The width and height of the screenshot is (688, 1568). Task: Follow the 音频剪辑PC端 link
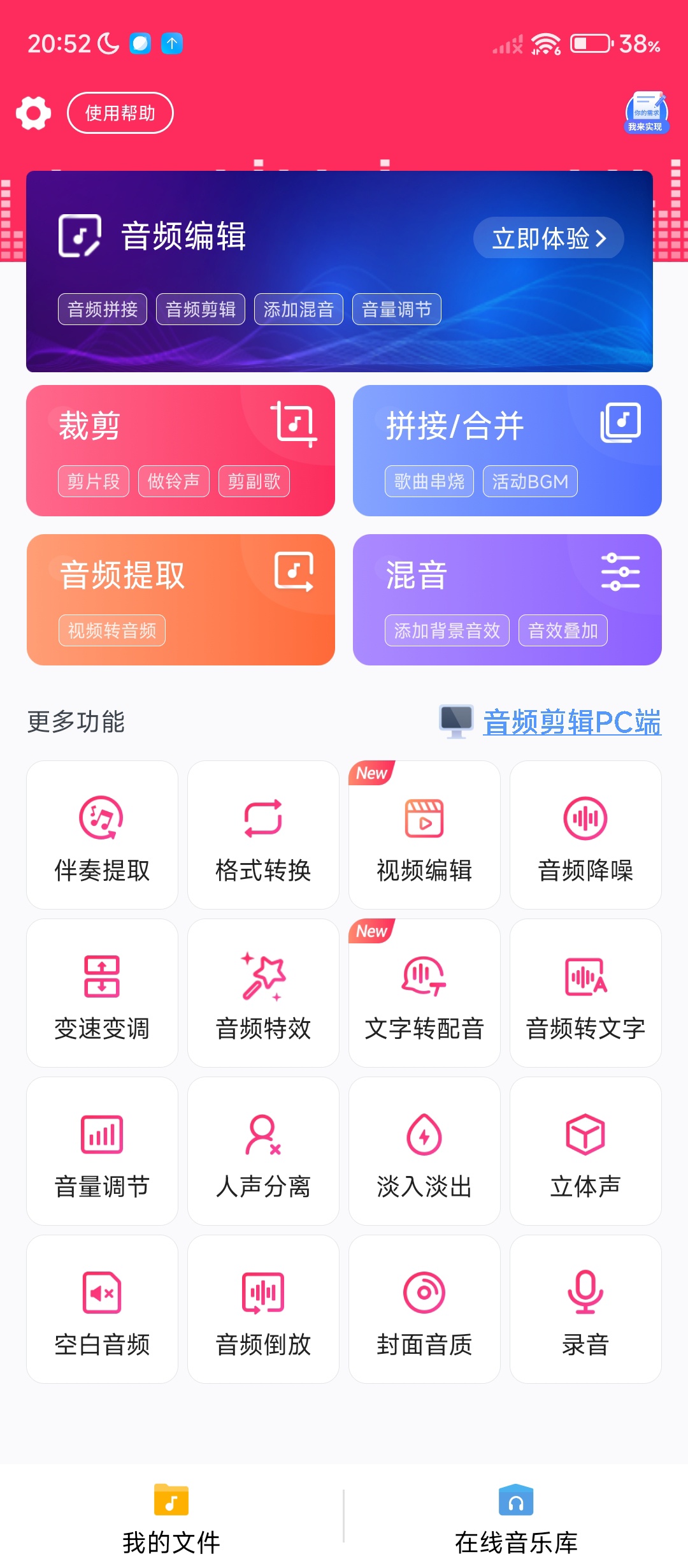click(571, 722)
